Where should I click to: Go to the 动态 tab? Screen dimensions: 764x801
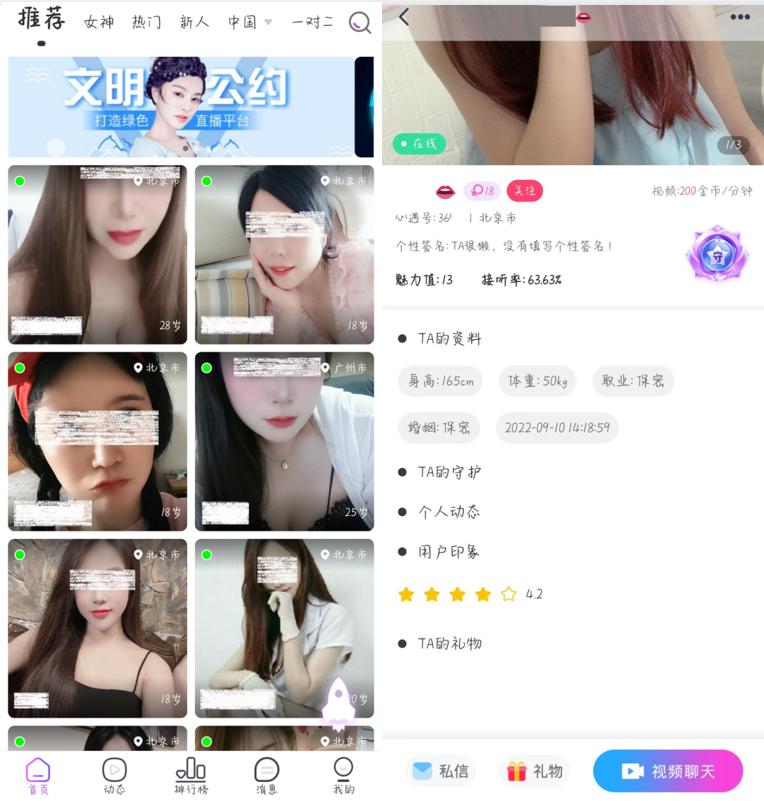[x=114, y=775]
